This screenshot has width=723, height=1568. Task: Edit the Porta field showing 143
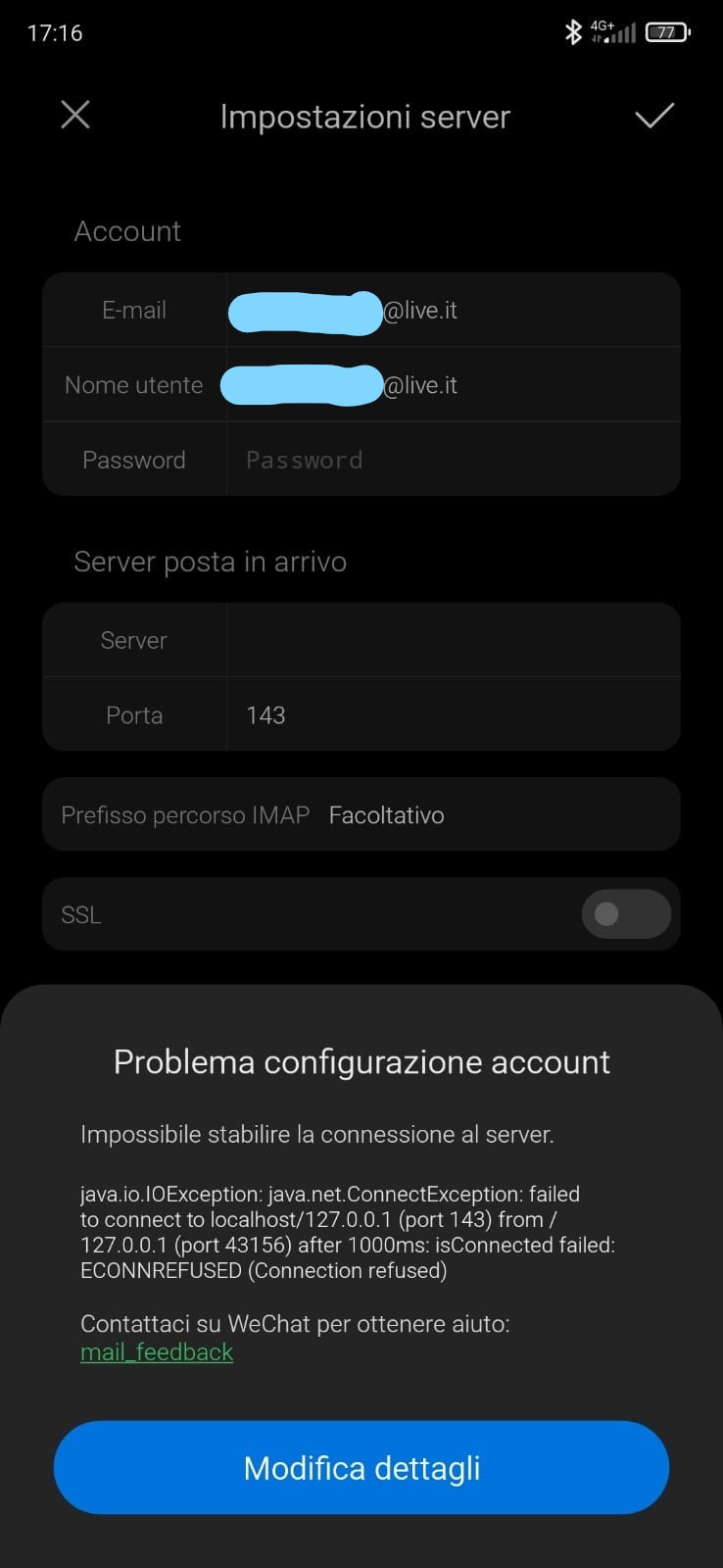[451, 715]
